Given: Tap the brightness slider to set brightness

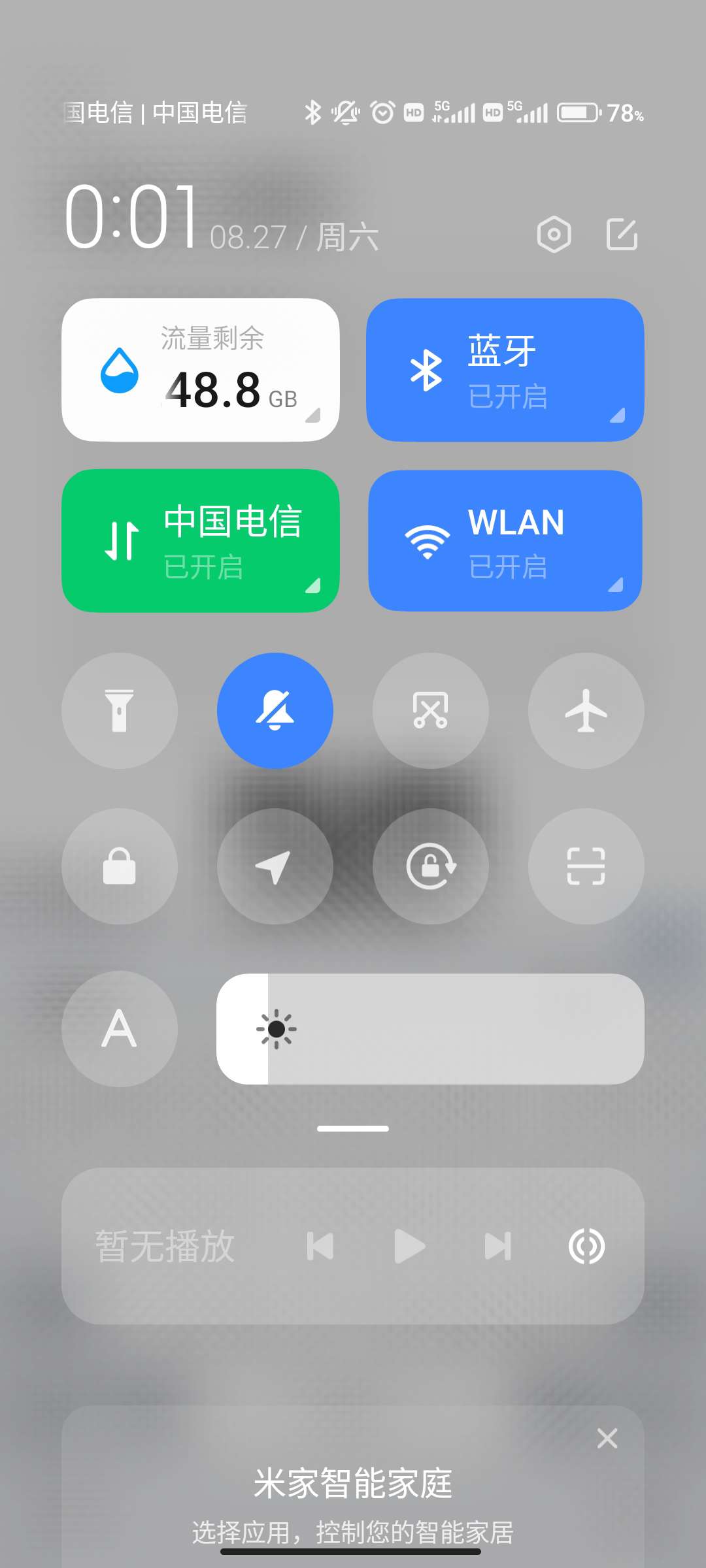Looking at the screenshot, I should 430,1029.
